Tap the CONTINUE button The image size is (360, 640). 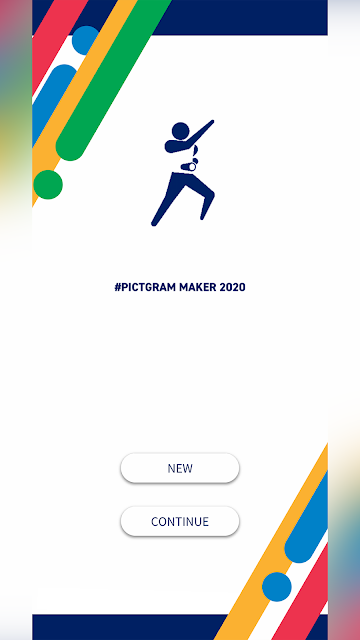180,521
